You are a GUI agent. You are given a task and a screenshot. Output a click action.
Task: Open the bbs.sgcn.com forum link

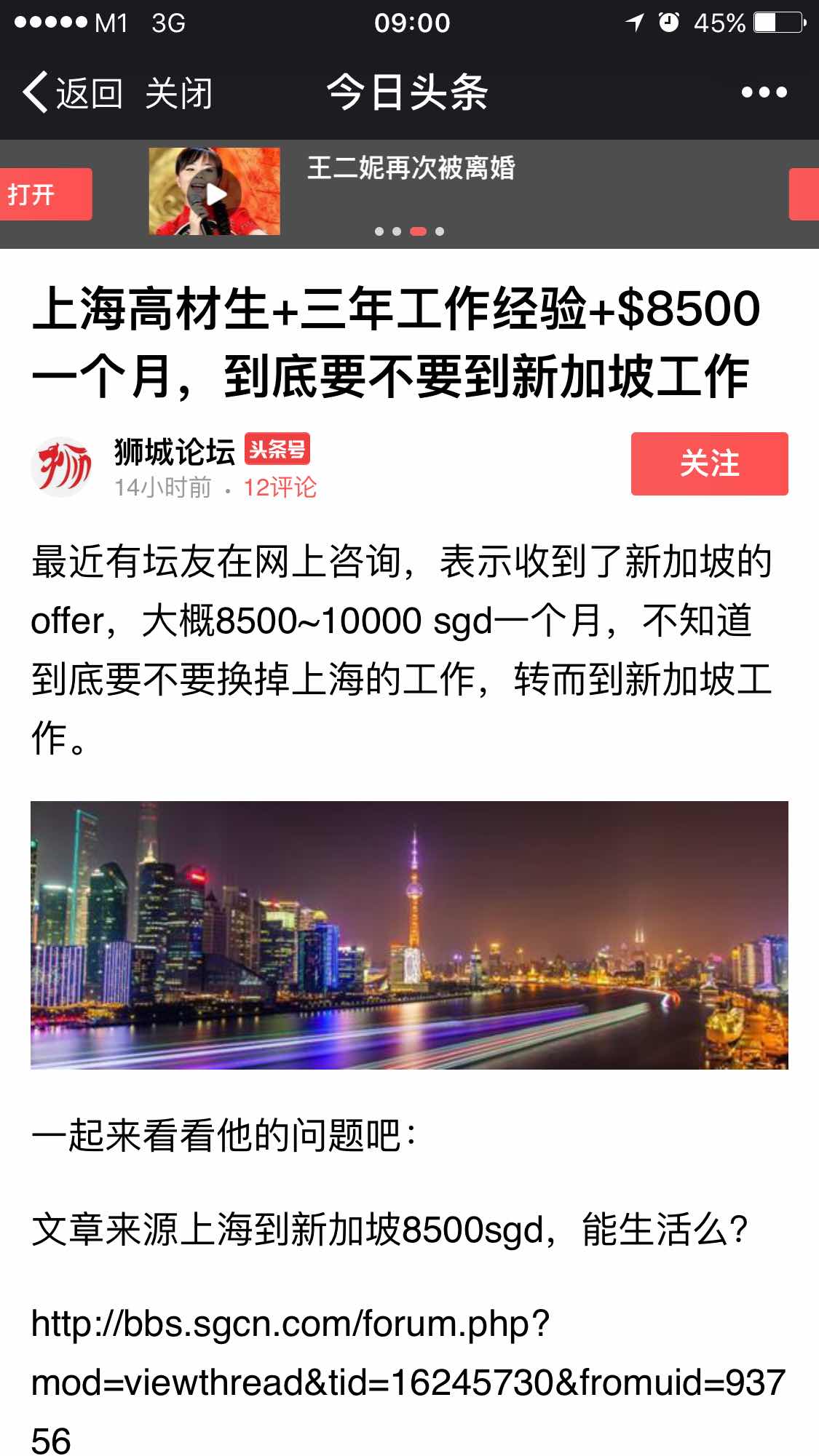click(x=408, y=1381)
